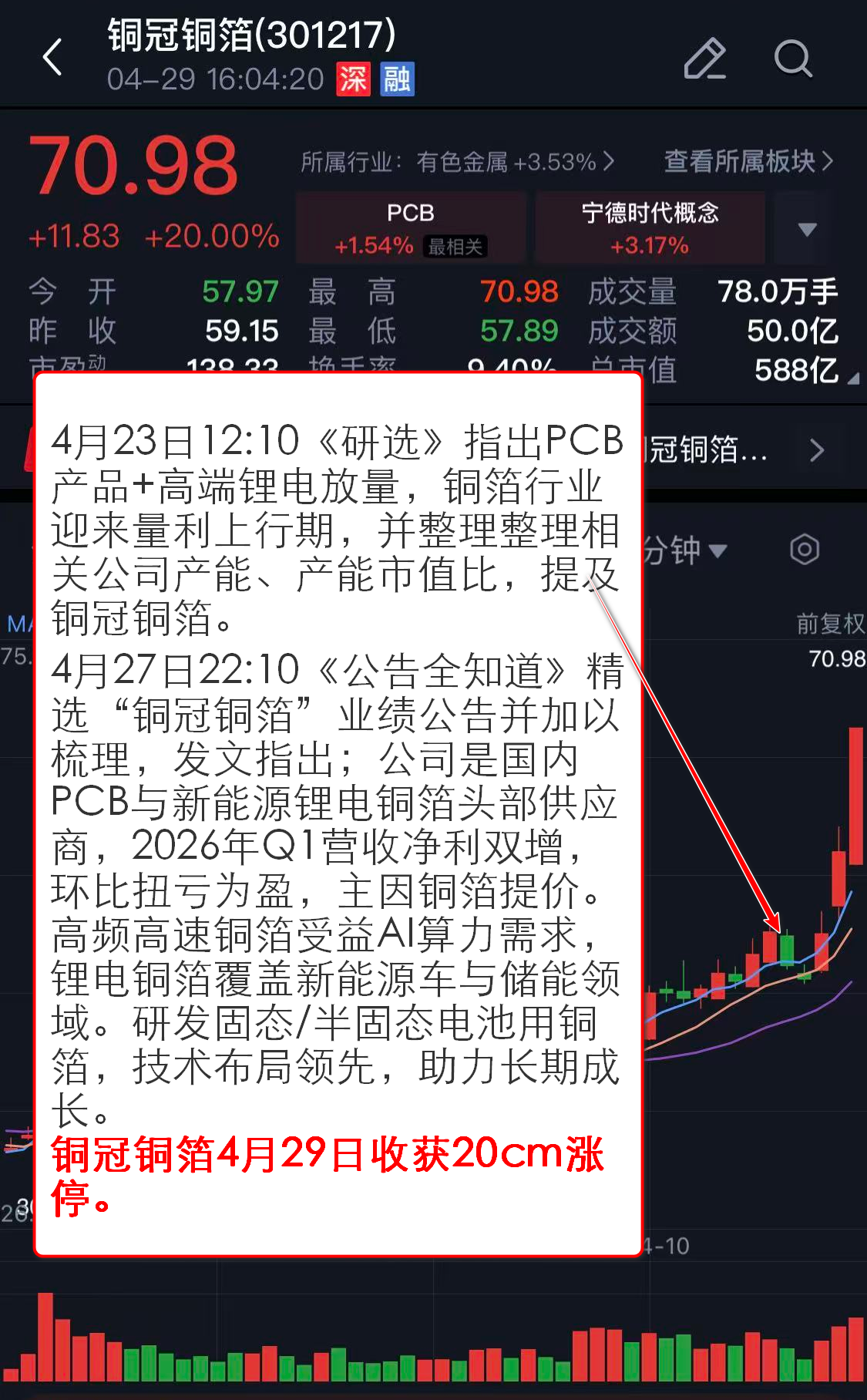867x1400 pixels.
Task: Expand more concepts with the down arrow
Action: pyautogui.click(x=807, y=229)
